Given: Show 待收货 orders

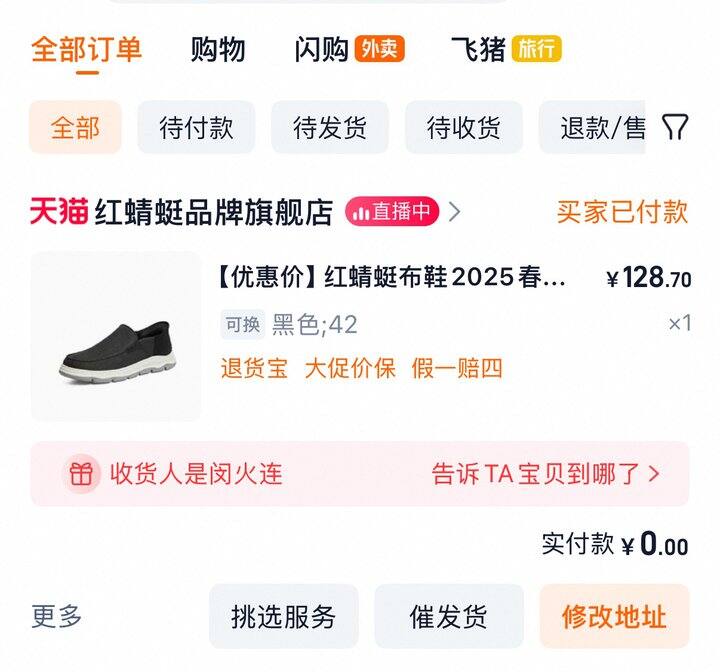Looking at the screenshot, I should tap(463, 128).
